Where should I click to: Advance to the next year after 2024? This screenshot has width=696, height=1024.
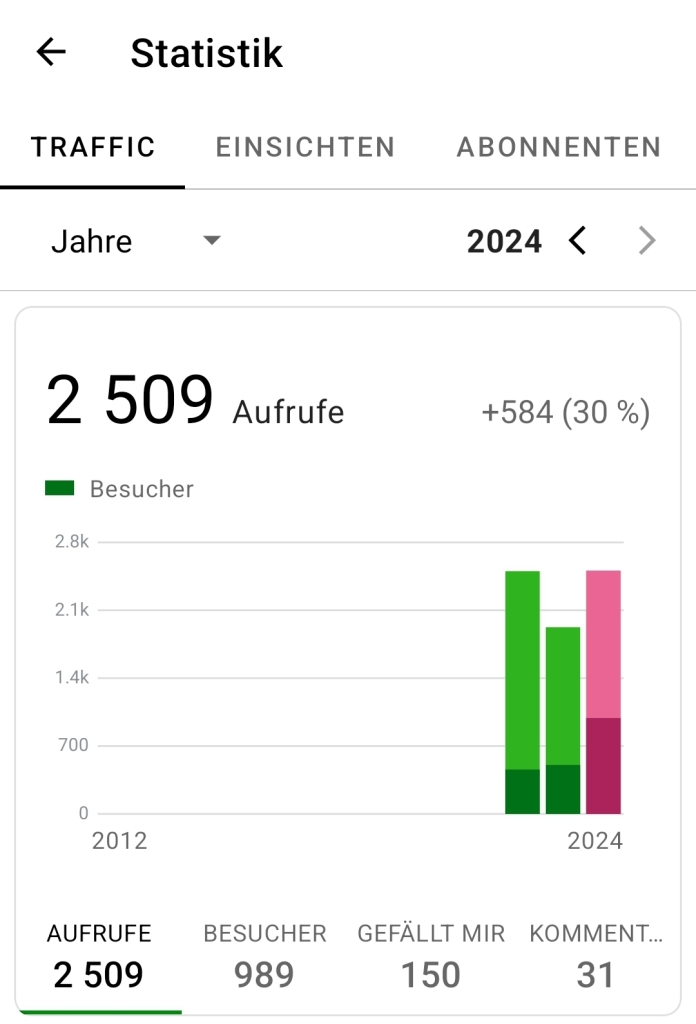pyautogui.click(x=647, y=241)
